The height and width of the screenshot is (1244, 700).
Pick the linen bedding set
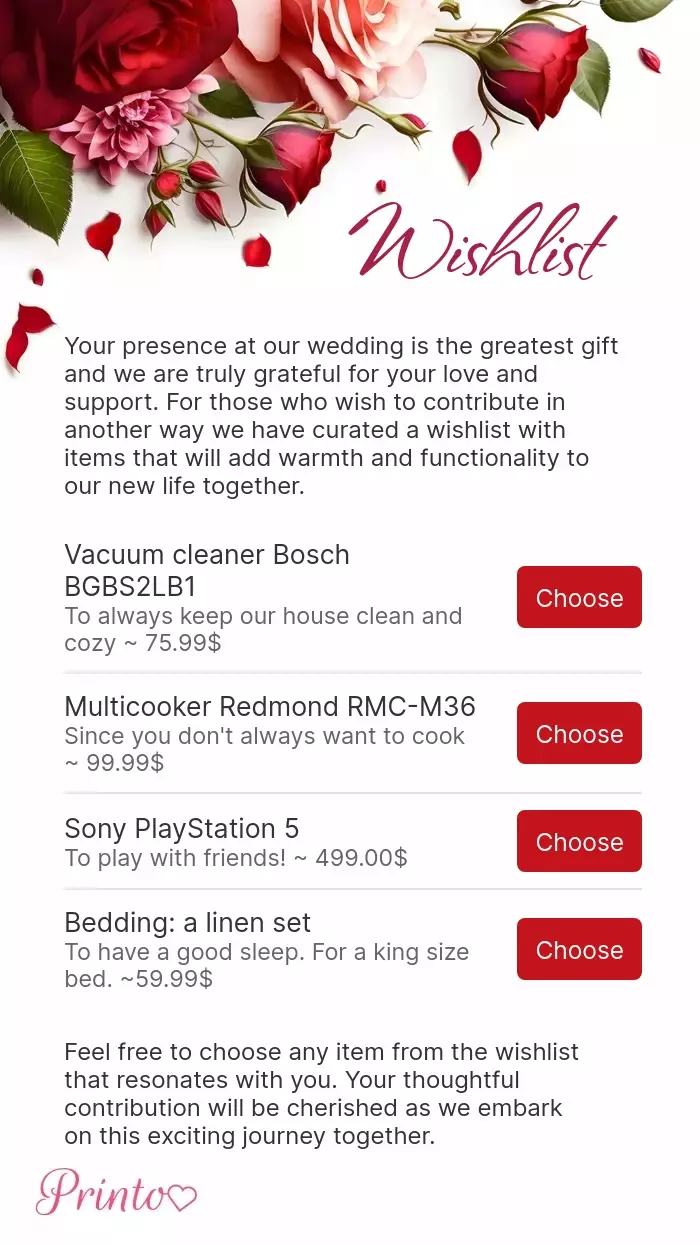[x=579, y=949]
